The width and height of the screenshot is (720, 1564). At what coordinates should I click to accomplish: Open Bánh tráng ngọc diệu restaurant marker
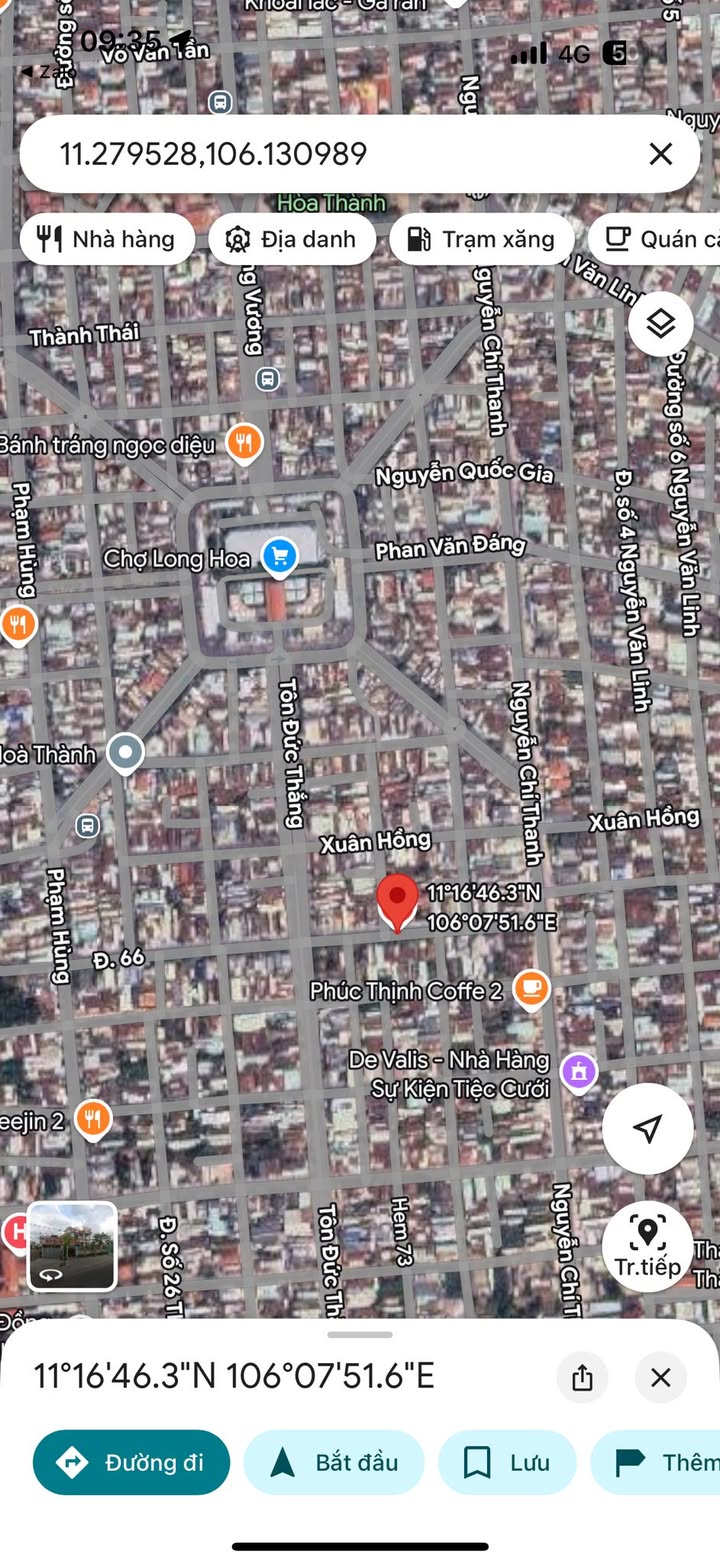[x=245, y=443]
